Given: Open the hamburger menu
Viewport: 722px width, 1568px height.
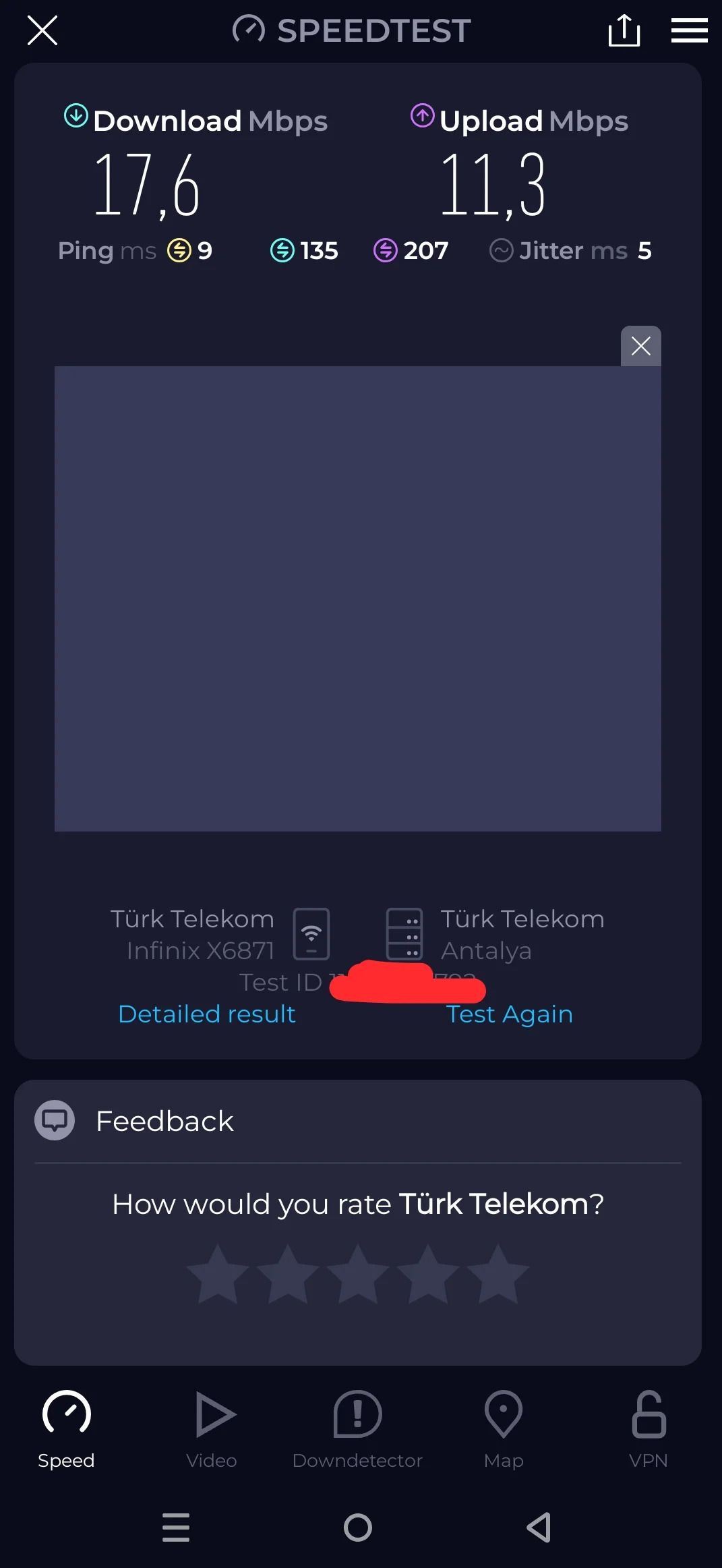Looking at the screenshot, I should click(x=689, y=31).
